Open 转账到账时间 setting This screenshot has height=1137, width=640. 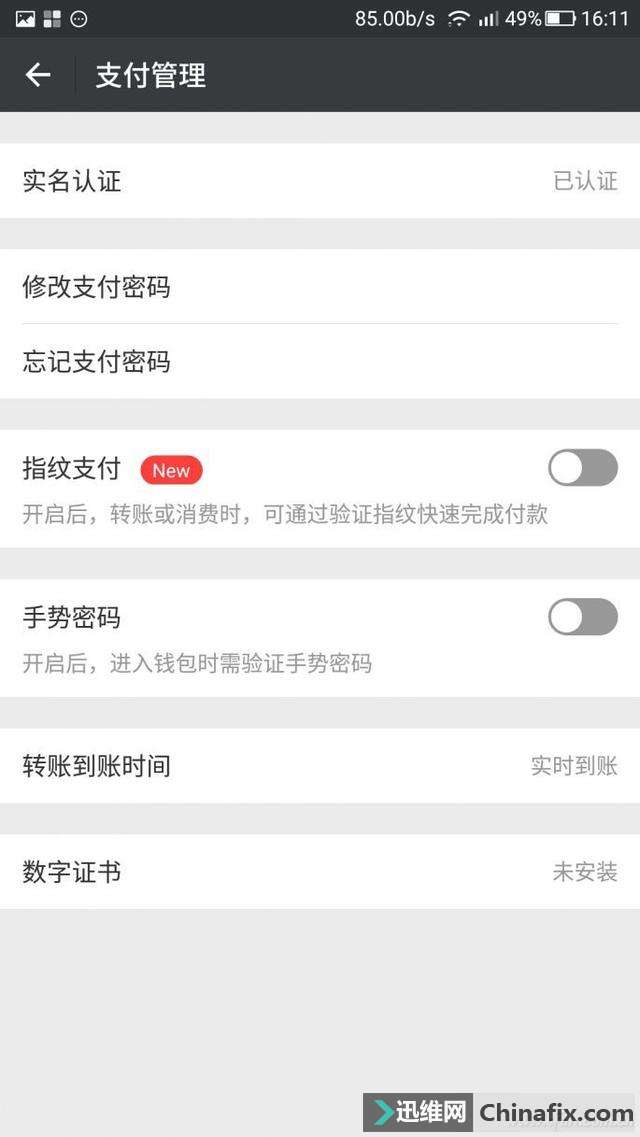click(x=320, y=766)
